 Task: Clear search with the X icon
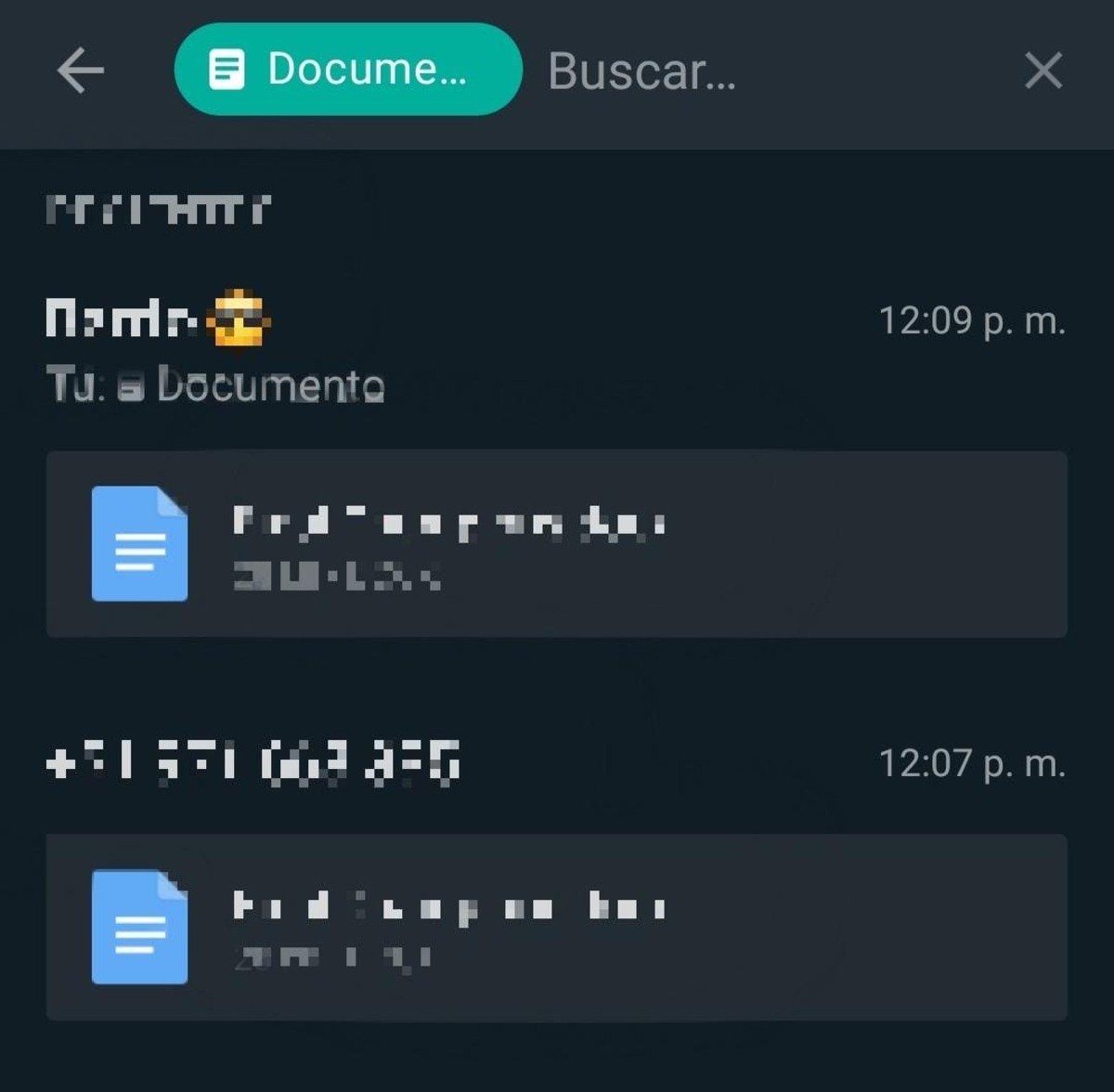(x=1043, y=71)
